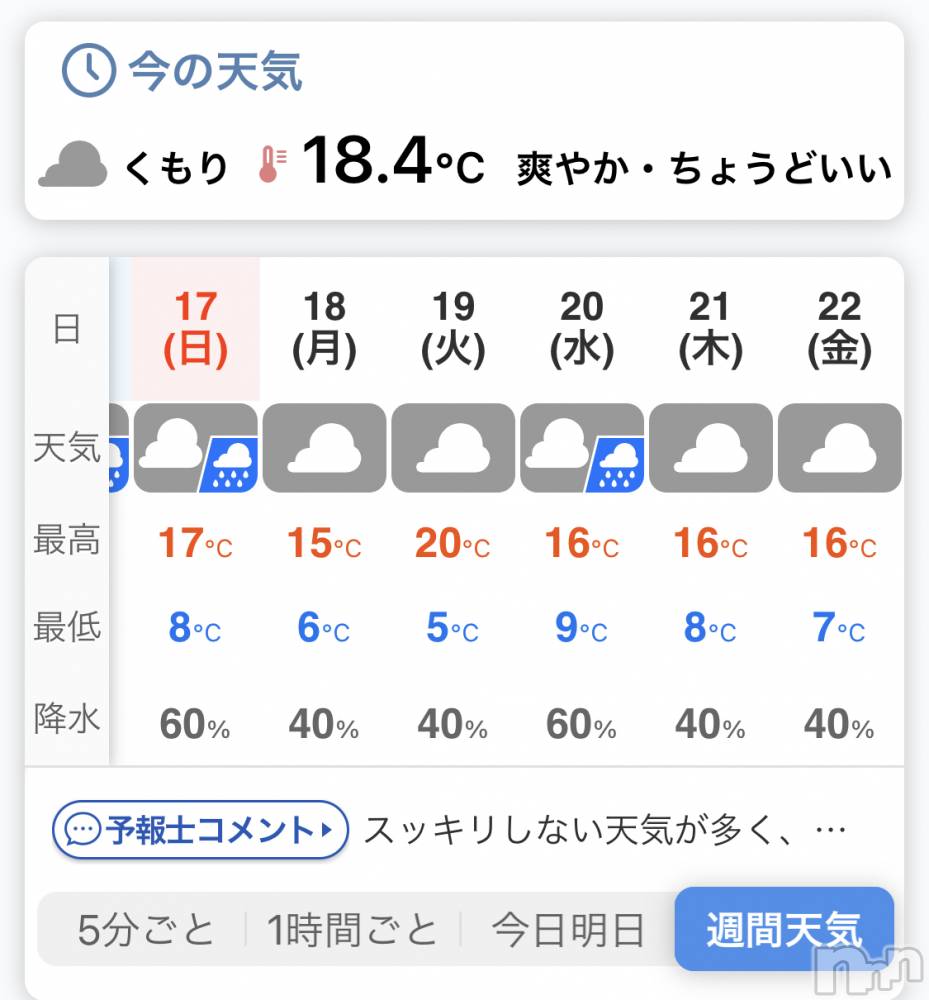
Task: Select the 今日明日 forecast tab
Action: click(x=568, y=930)
